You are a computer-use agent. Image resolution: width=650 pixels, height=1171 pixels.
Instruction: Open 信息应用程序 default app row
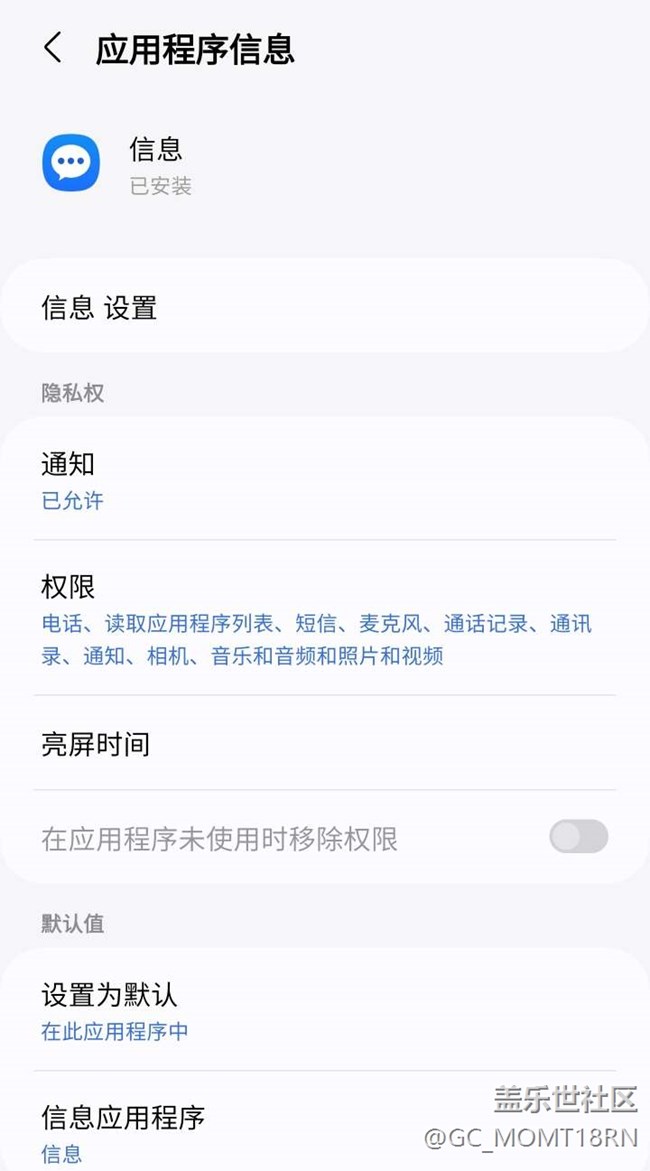coord(325,1122)
